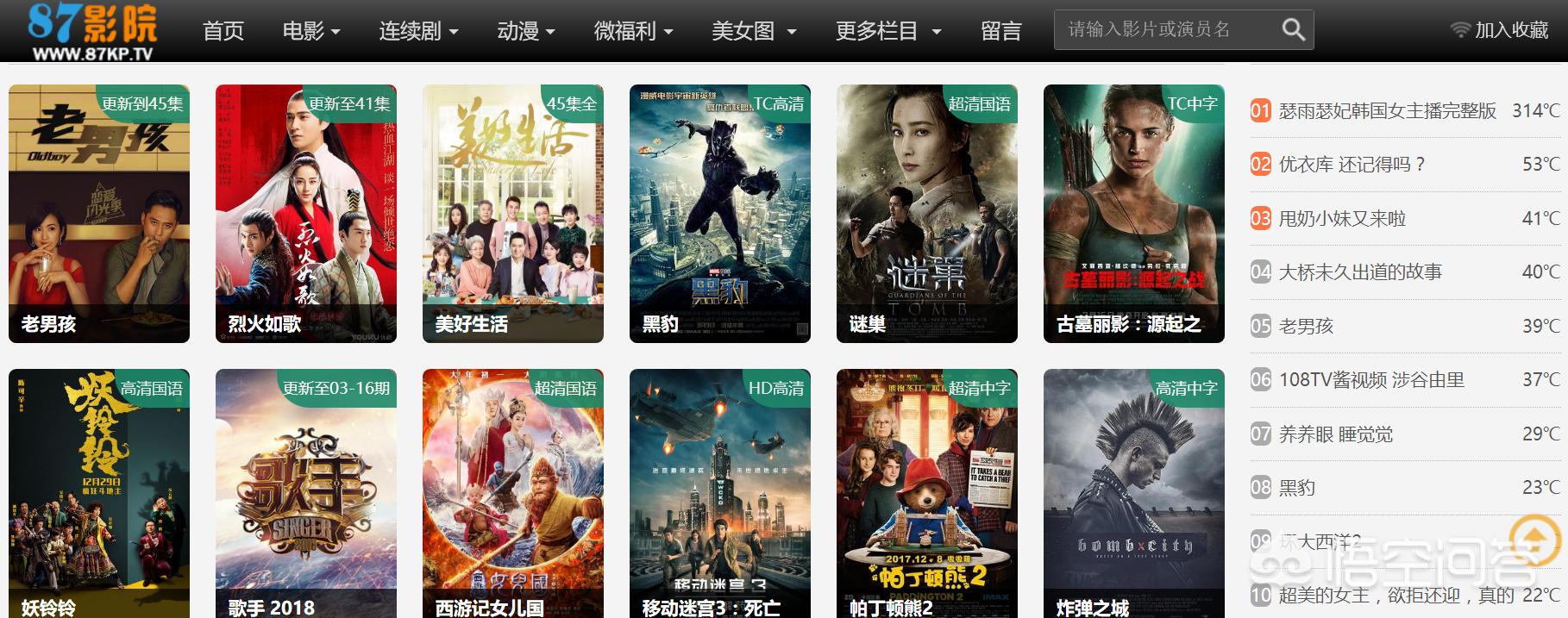
Task: Tap 加入收藏 to bookmark the site
Action: (1501, 30)
